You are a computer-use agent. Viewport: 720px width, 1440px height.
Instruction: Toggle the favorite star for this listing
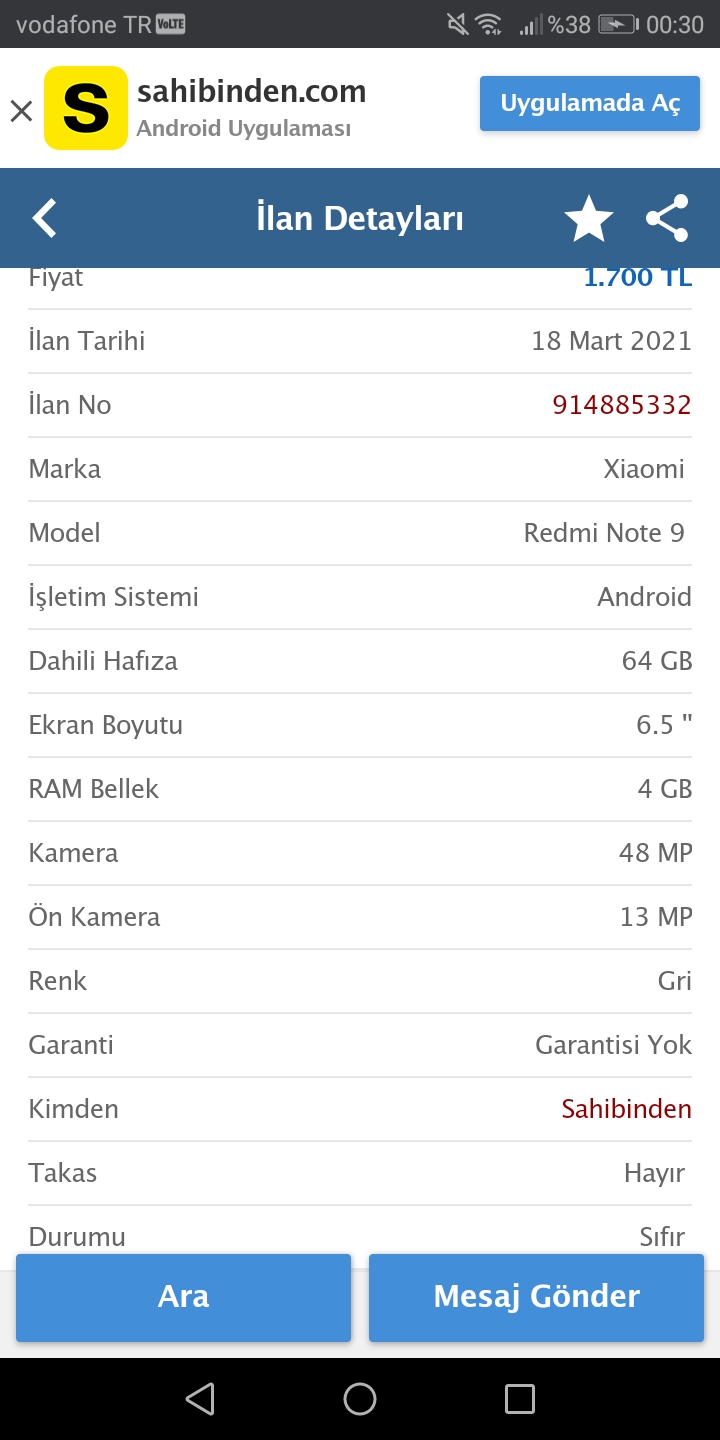pyautogui.click(x=588, y=217)
